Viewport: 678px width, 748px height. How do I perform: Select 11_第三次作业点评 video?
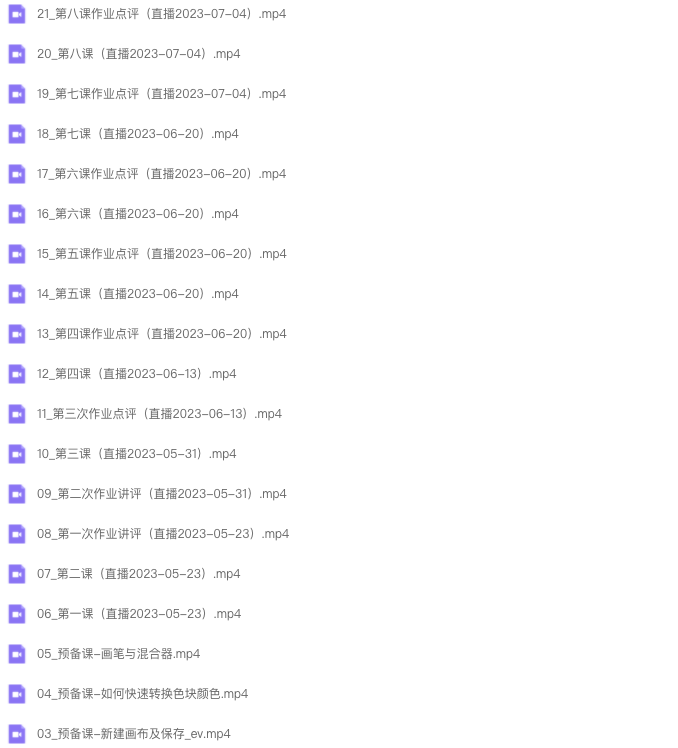pos(159,414)
